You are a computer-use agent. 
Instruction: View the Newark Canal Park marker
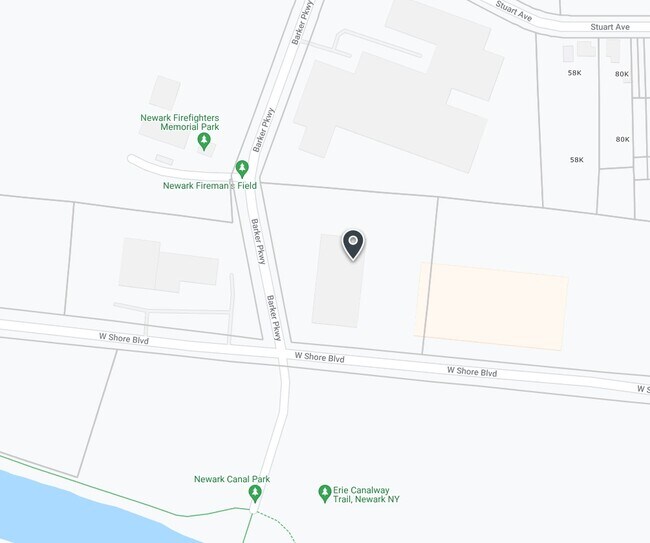255,493
